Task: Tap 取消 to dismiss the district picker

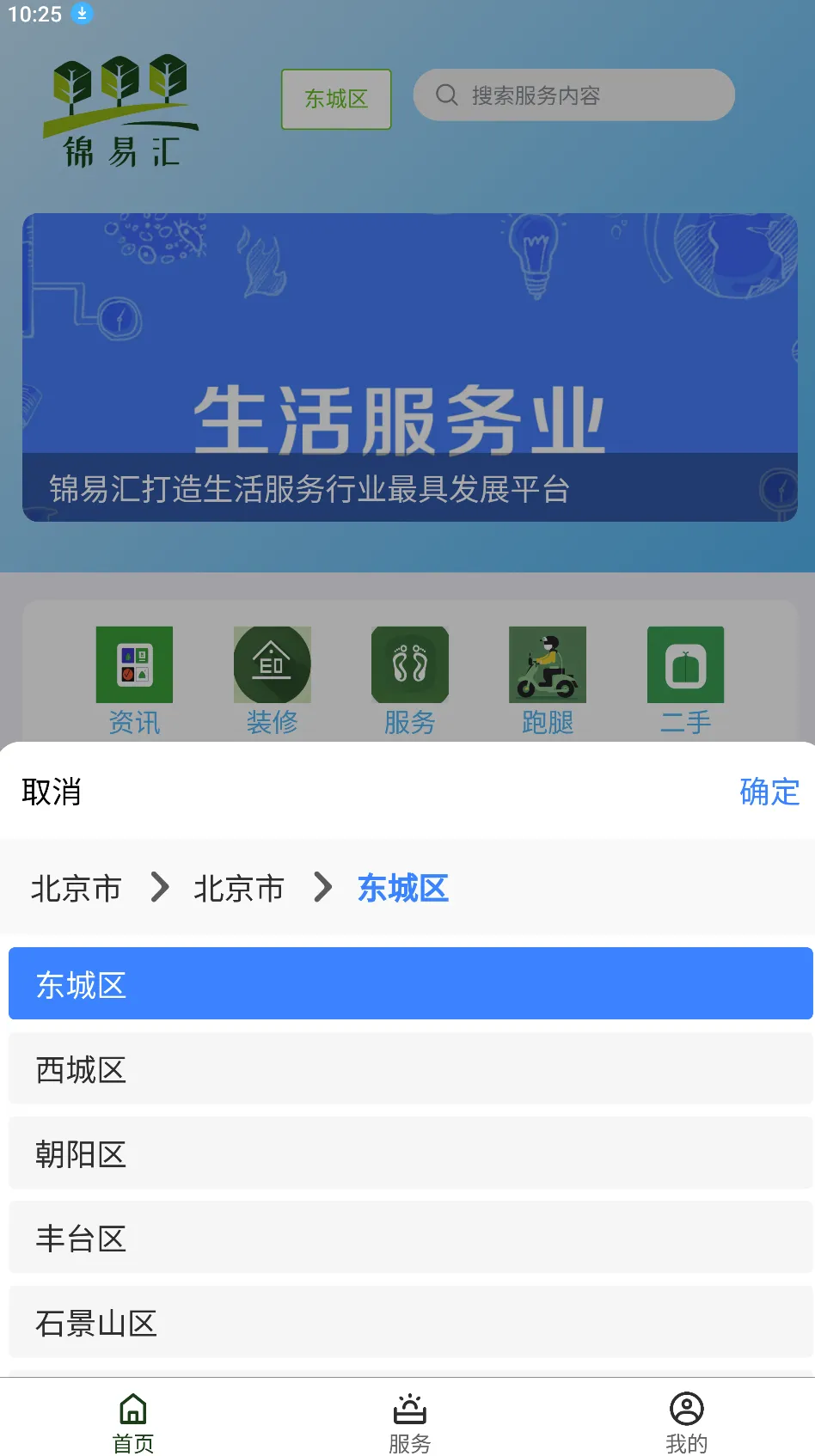Action: pos(52,792)
